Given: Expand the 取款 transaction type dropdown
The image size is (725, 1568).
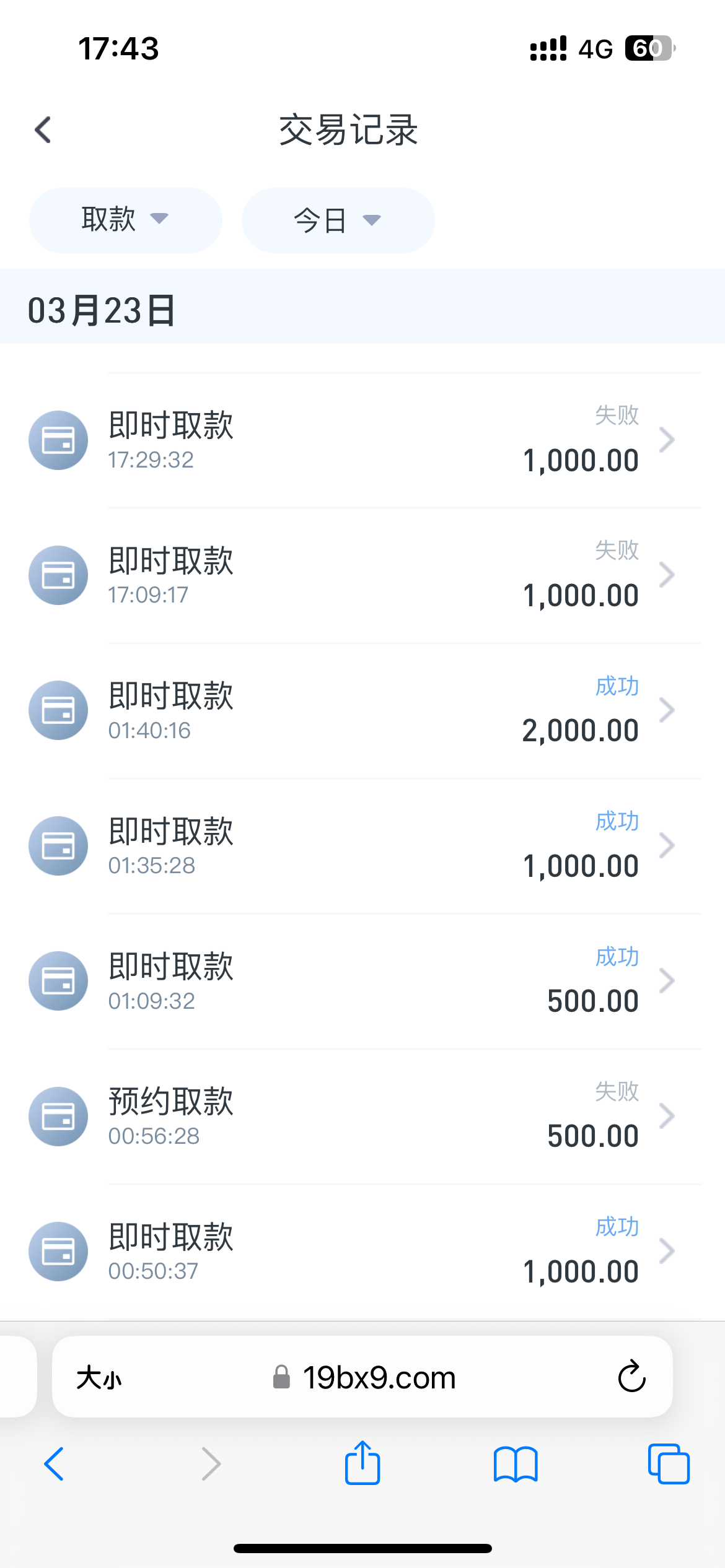Looking at the screenshot, I should 125,220.
